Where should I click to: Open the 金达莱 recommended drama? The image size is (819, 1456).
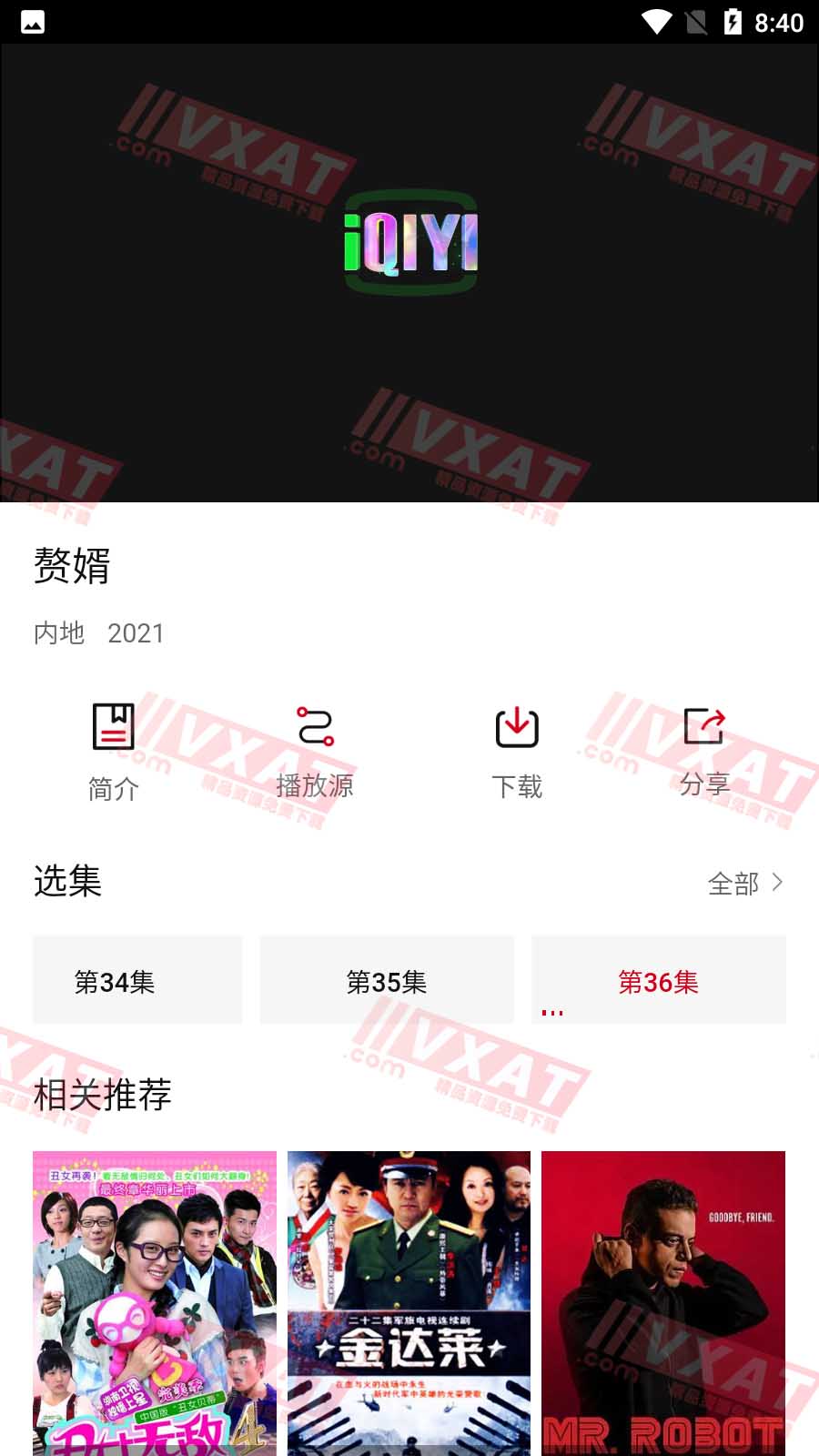(409, 1301)
